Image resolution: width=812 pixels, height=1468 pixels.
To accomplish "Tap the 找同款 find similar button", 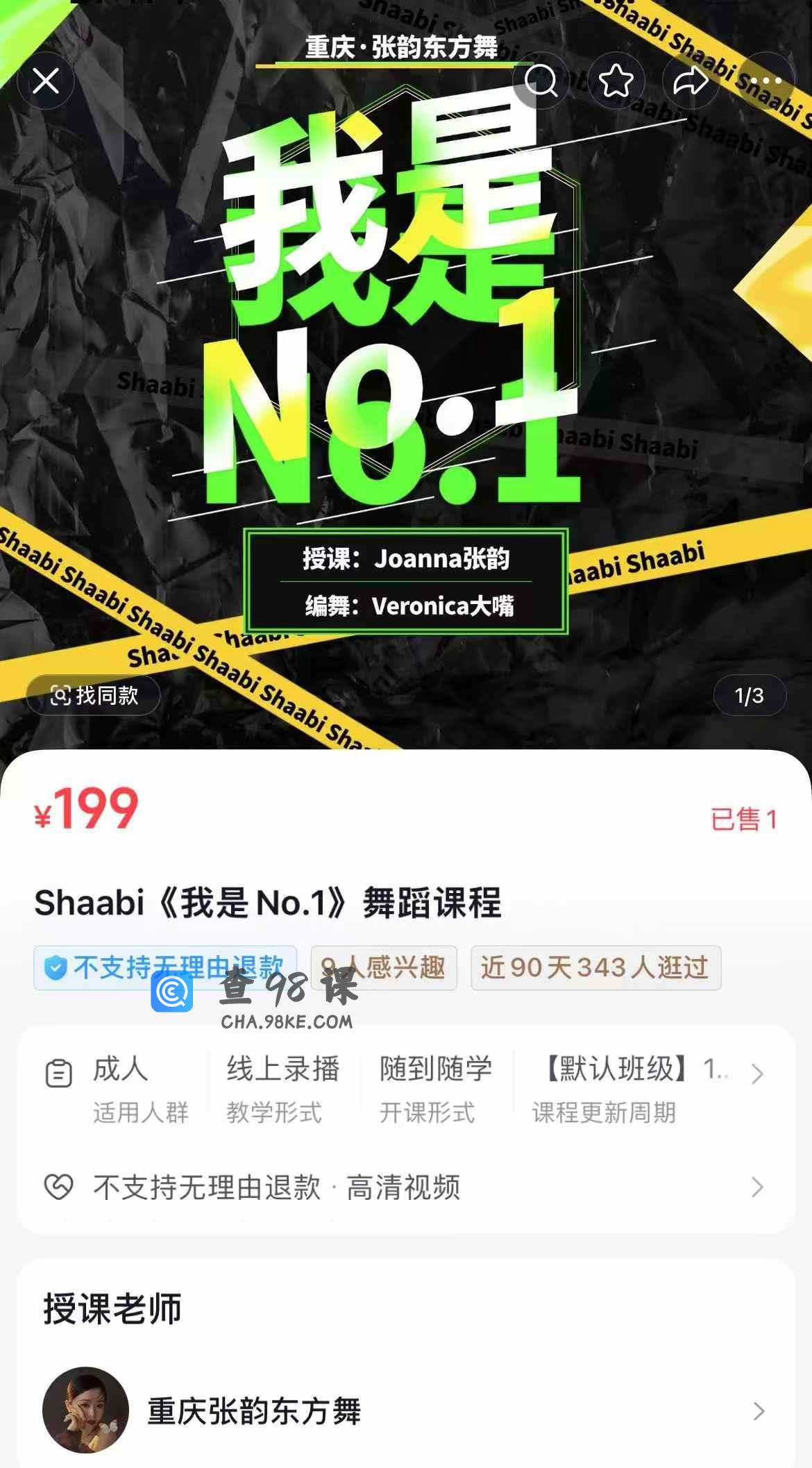I will tap(94, 695).
